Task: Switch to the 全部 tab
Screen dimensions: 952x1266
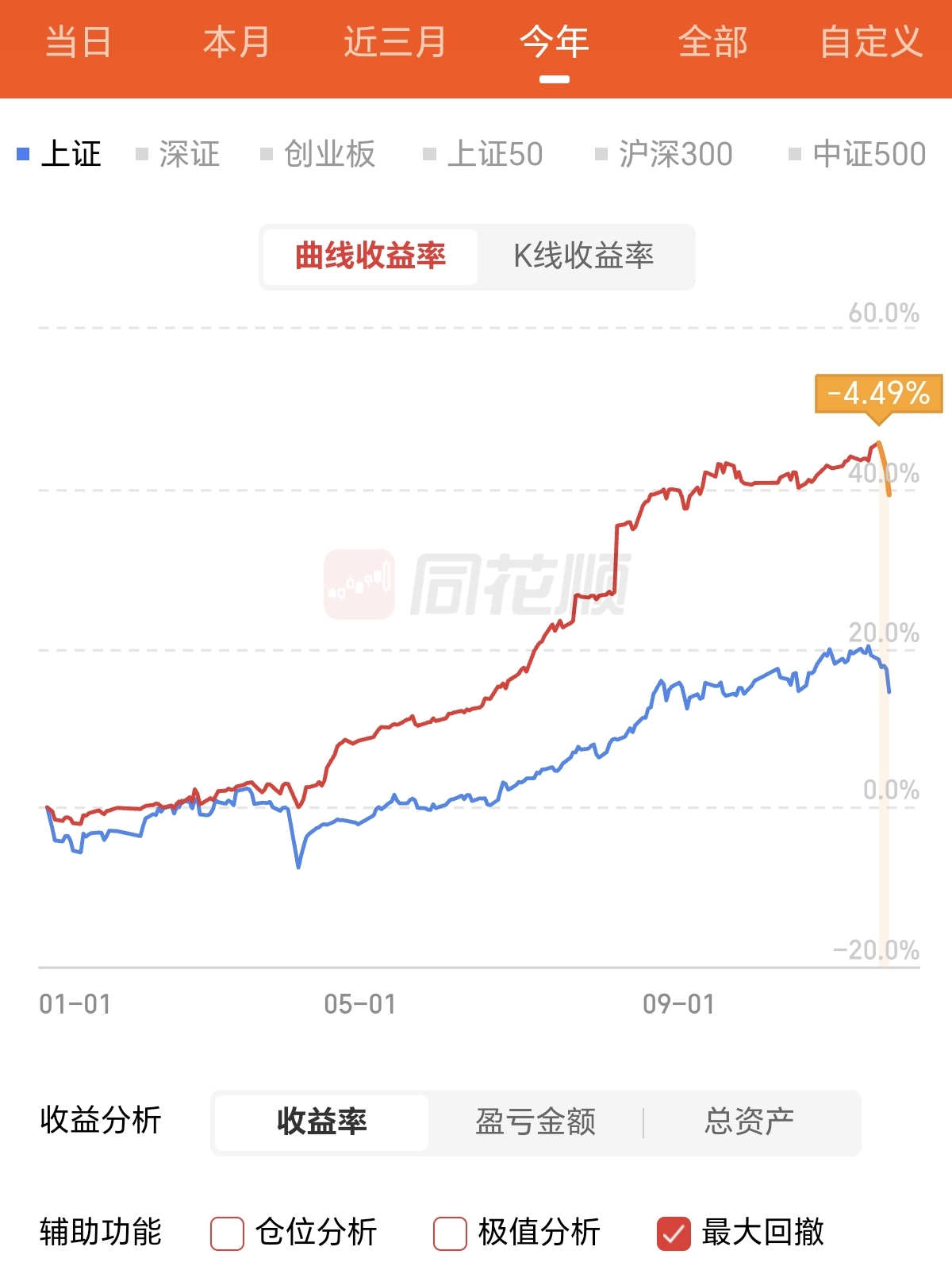Action: click(712, 42)
